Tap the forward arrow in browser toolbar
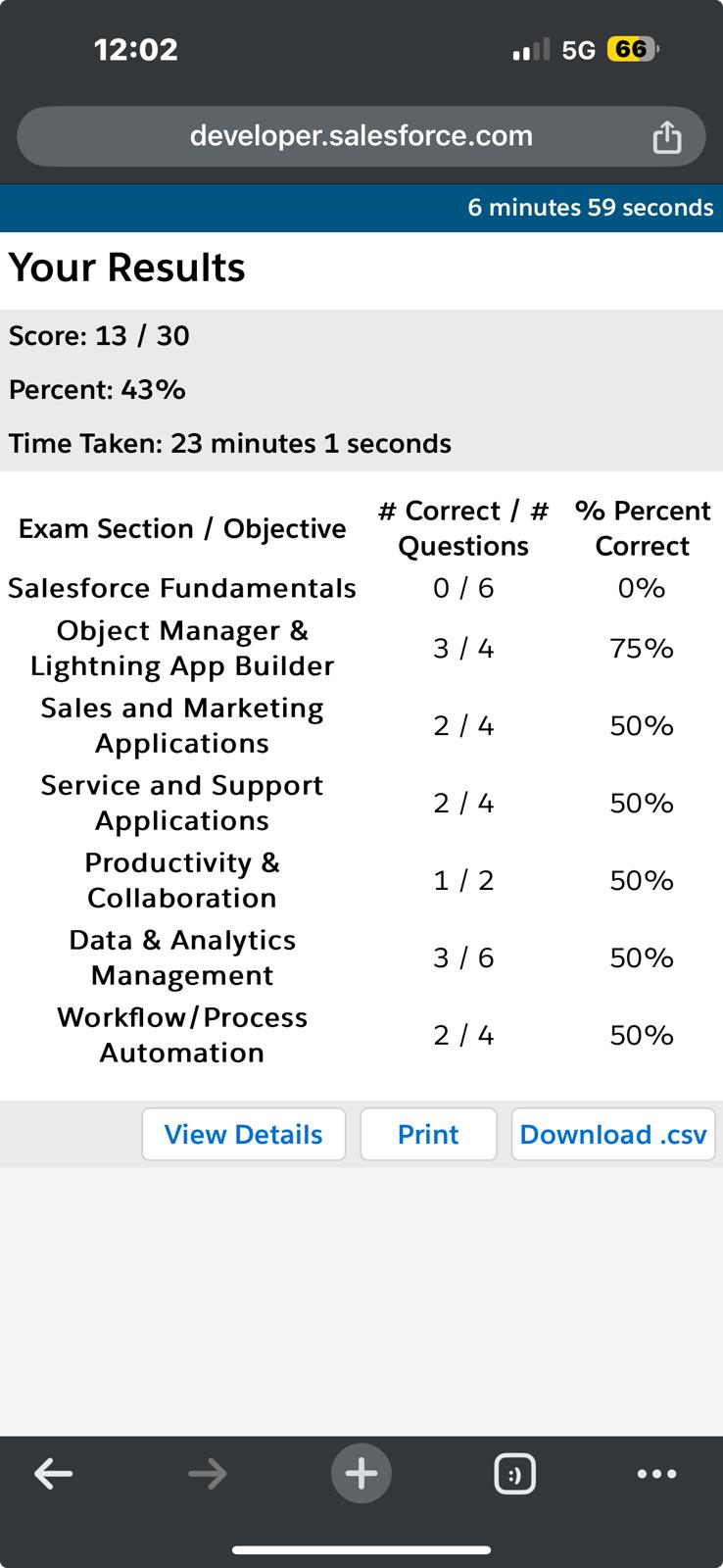The height and width of the screenshot is (1568, 723). coord(208,1473)
